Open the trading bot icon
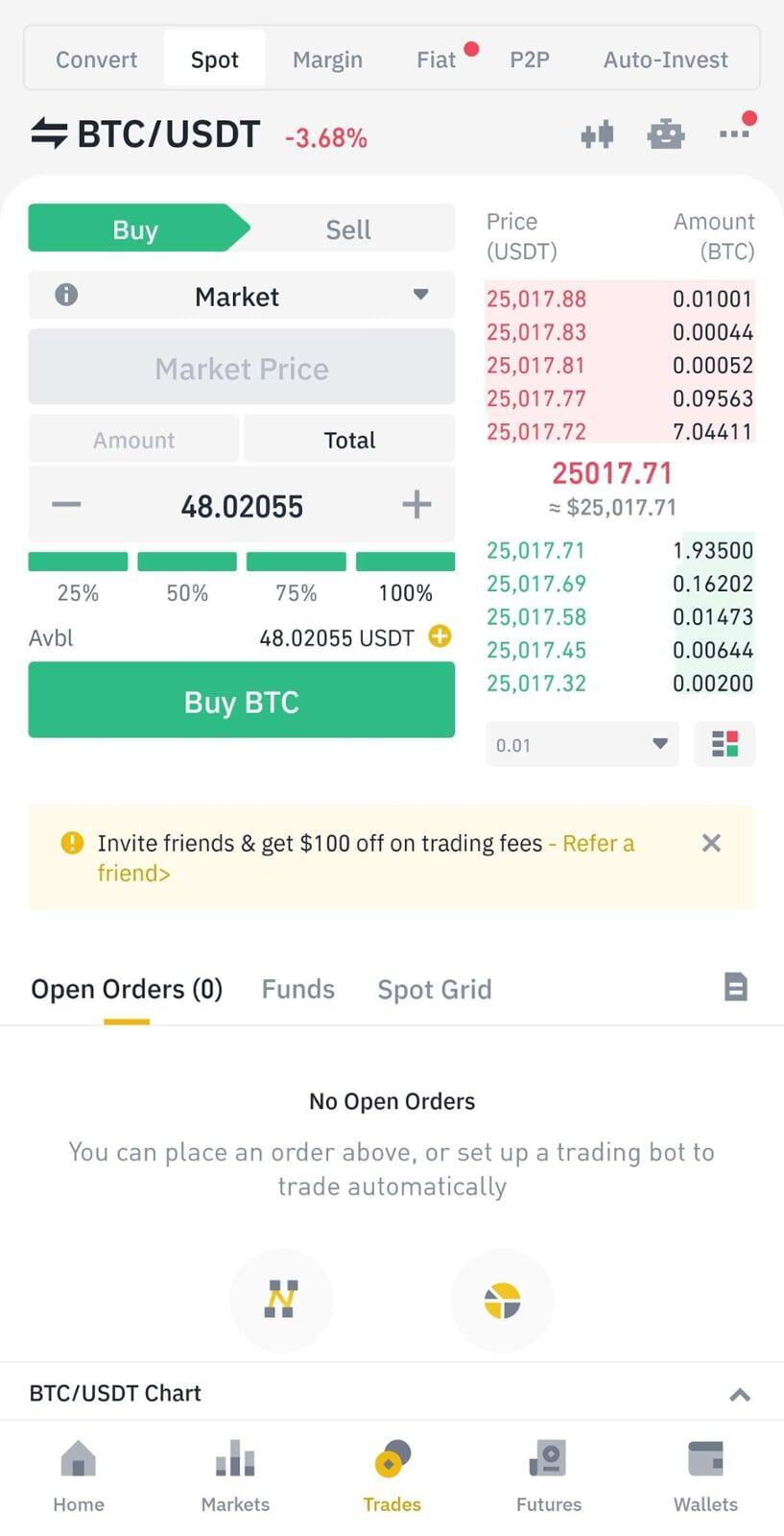Screen dimensions: 784x1536 pyautogui.click(x=665, y=134)
